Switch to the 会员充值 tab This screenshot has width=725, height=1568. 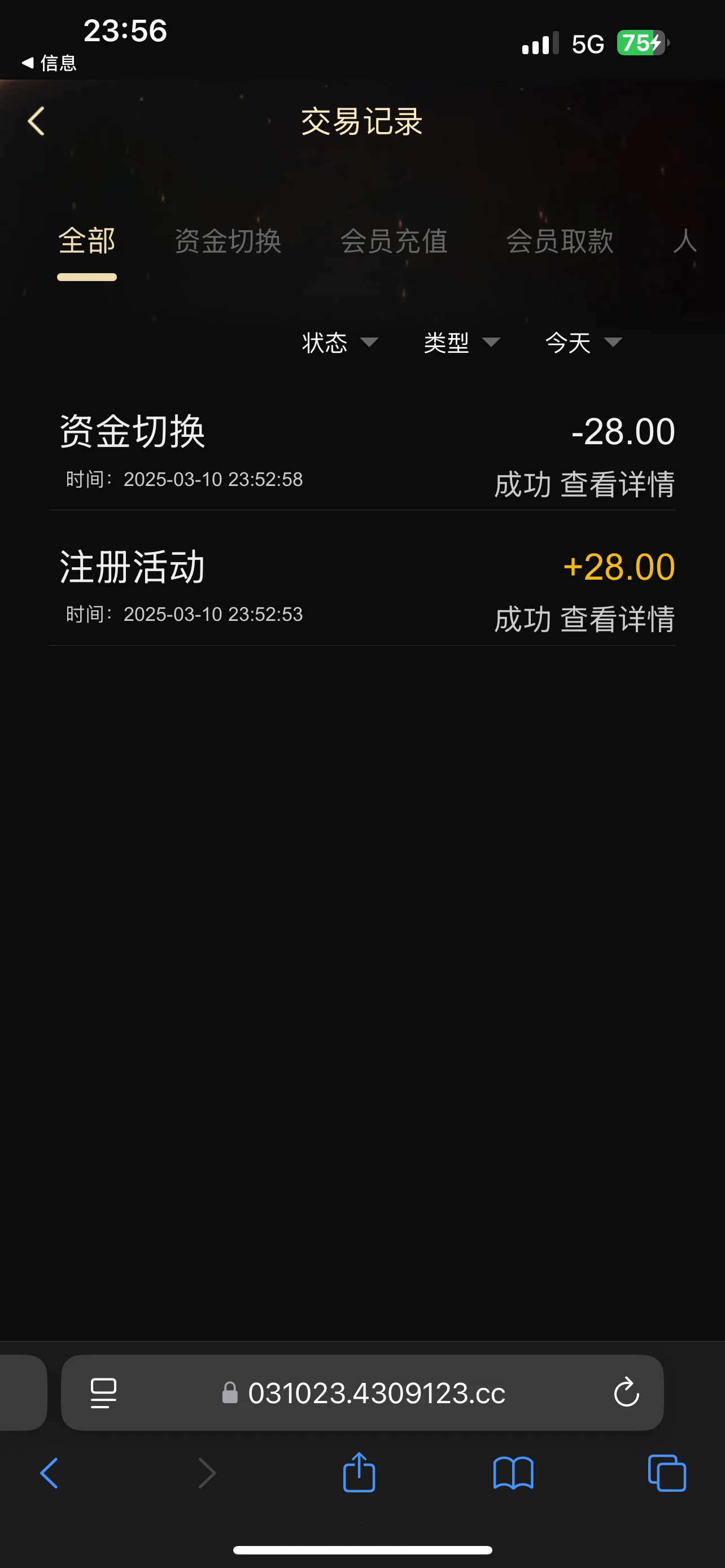click(x=395, y=241)
